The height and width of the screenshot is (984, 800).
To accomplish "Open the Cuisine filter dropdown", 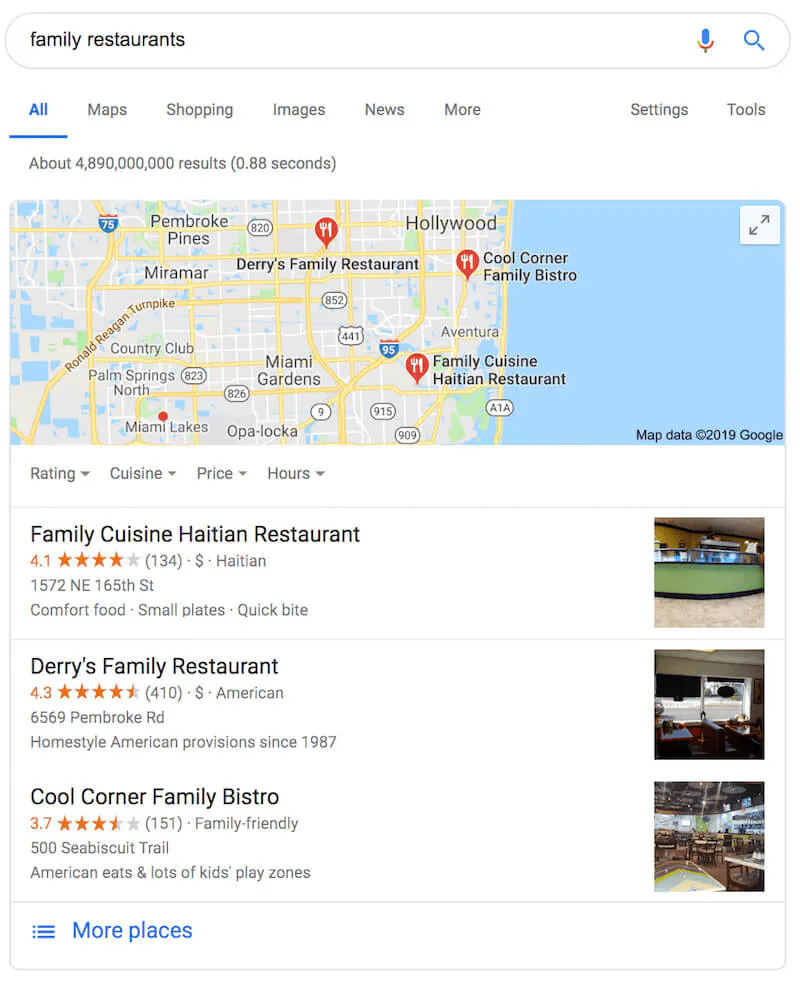I will pyautogui.click(x=143, y=474).
